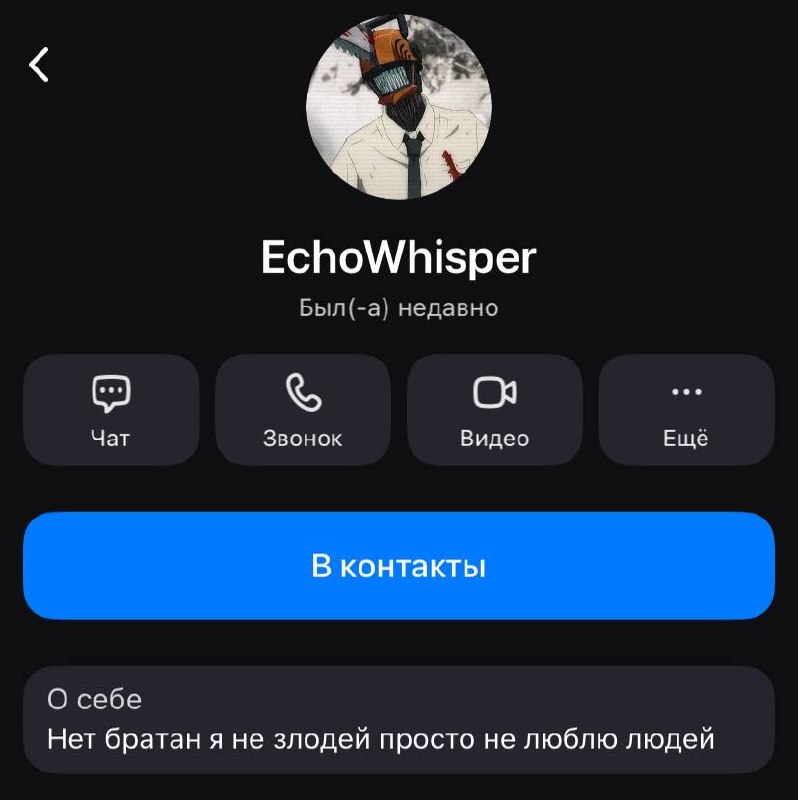Add EchoWhisper with В контакты button
The image size is (798, 800).
399,566
